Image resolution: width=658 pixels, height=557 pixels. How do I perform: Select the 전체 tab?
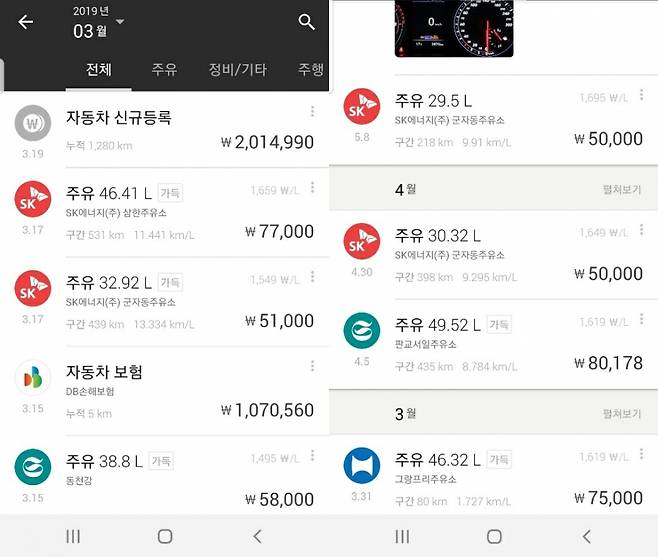pos(99,70)
